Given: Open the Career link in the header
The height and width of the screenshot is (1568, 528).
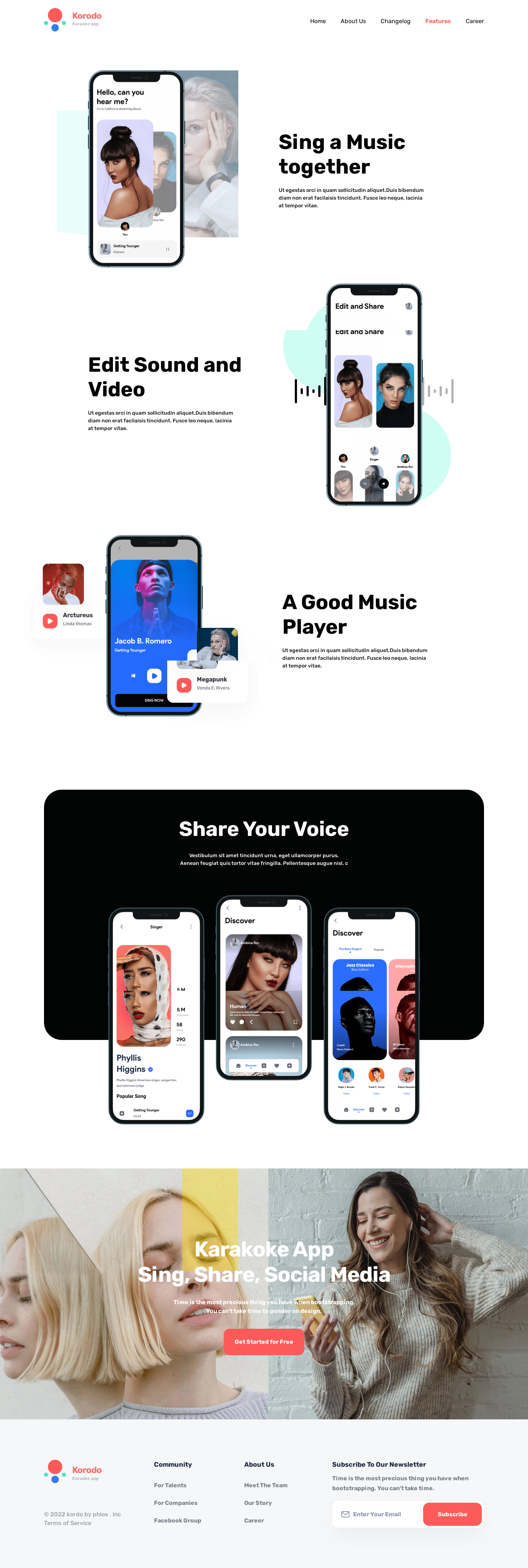Looking at the screenshot, I should click(x=474, y=21).
